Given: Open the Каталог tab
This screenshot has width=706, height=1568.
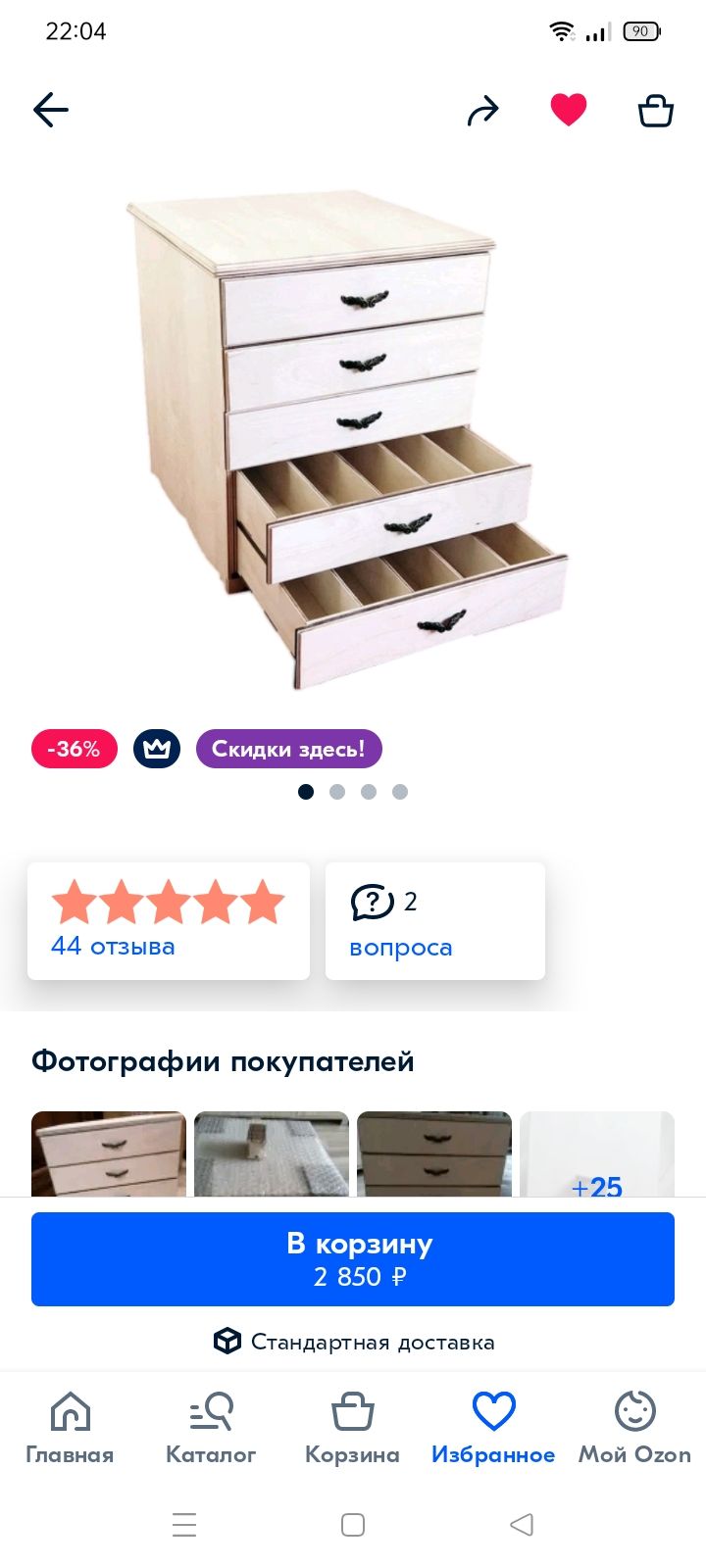Looking at the screenshot, I should (211, 1428).
